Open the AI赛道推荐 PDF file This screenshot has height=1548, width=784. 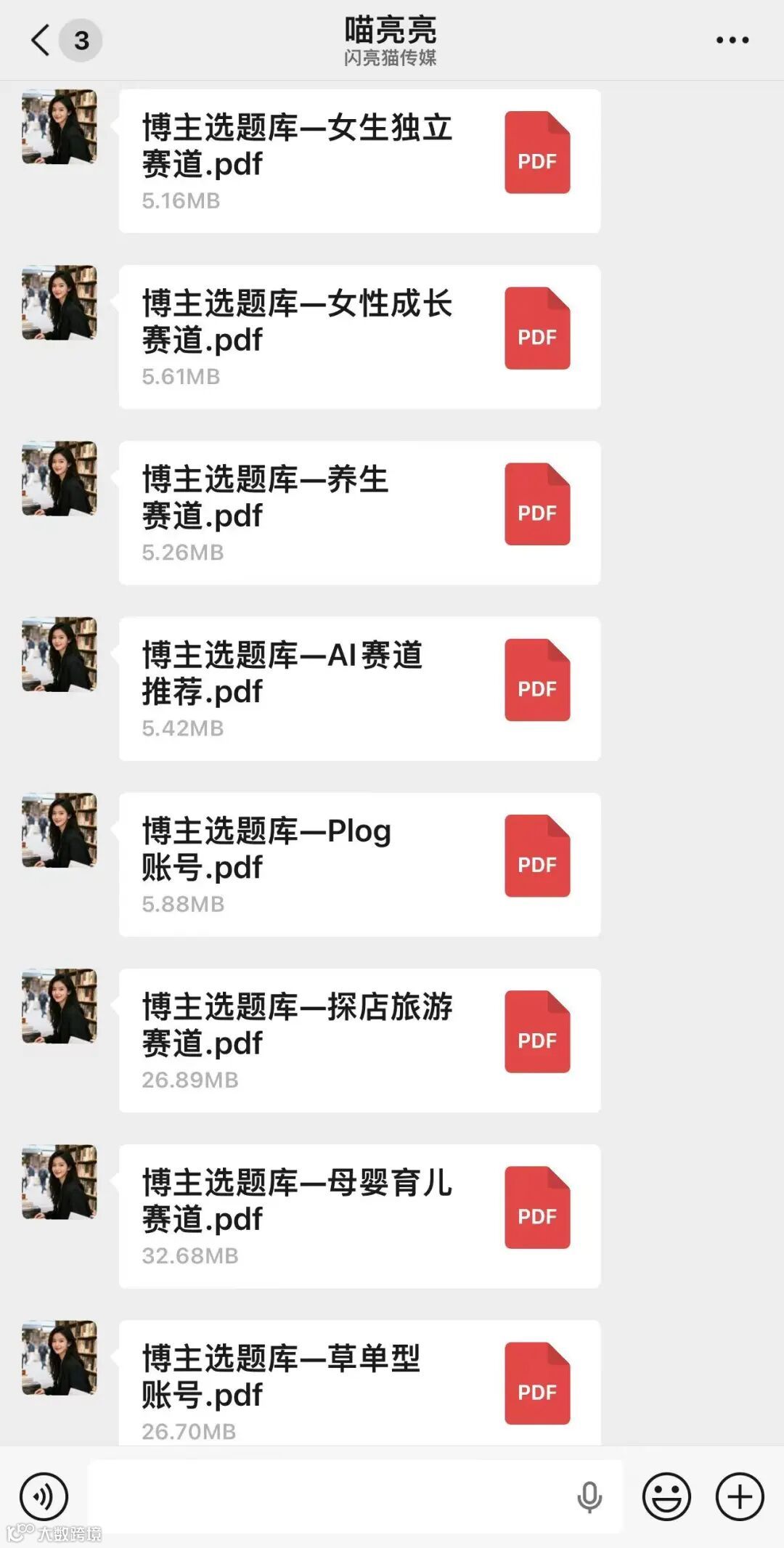coord(359,688)
